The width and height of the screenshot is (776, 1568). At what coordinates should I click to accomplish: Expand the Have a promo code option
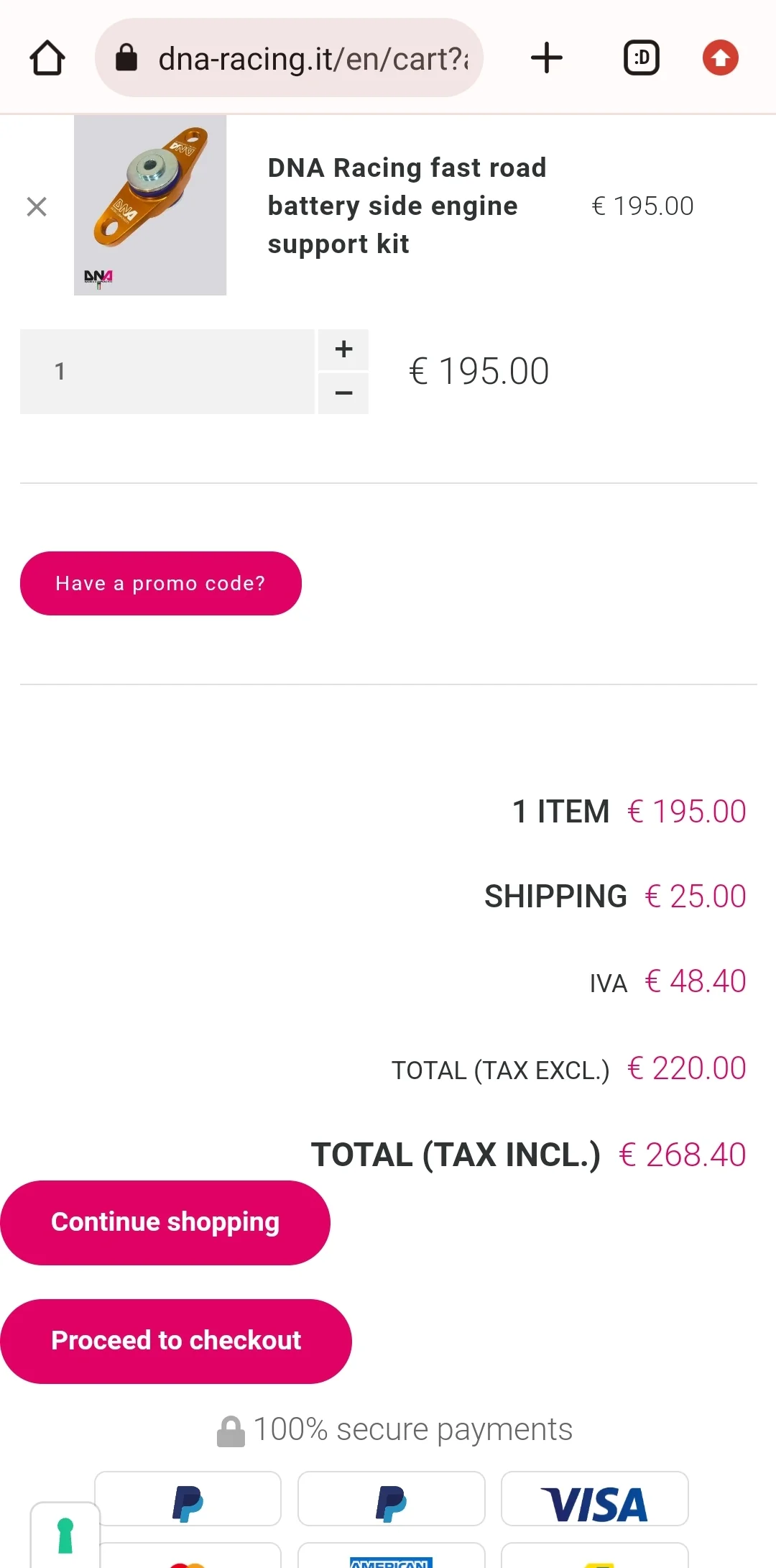point(161,584)
